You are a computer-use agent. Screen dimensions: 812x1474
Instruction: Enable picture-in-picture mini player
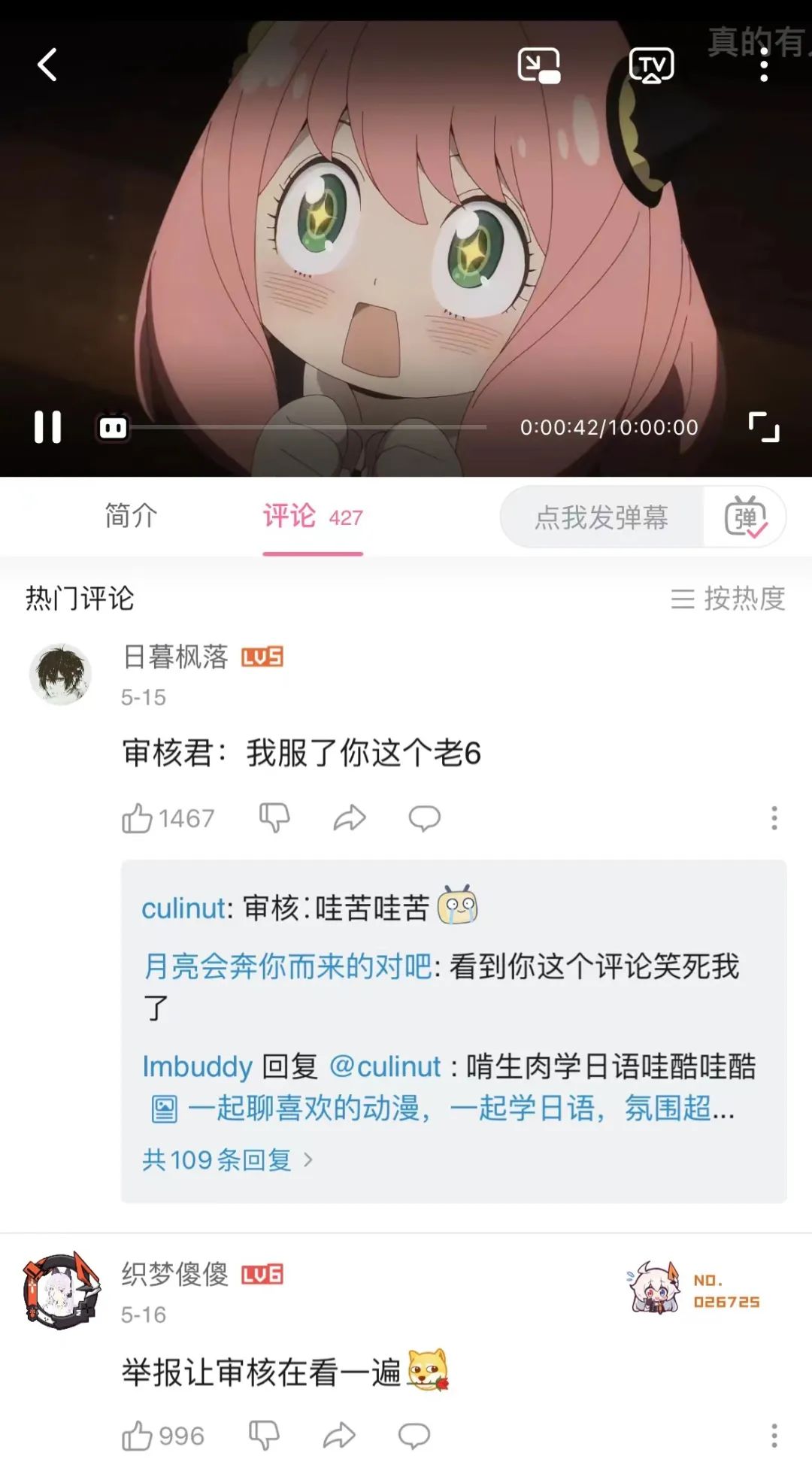click(538, 65)
